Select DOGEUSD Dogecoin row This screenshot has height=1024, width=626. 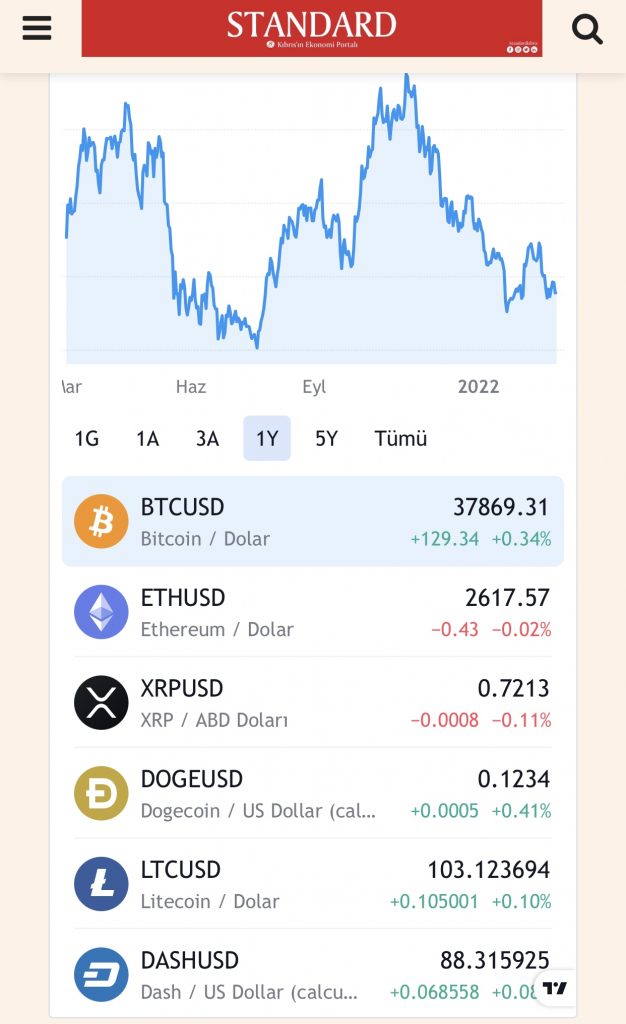(312, 794)
